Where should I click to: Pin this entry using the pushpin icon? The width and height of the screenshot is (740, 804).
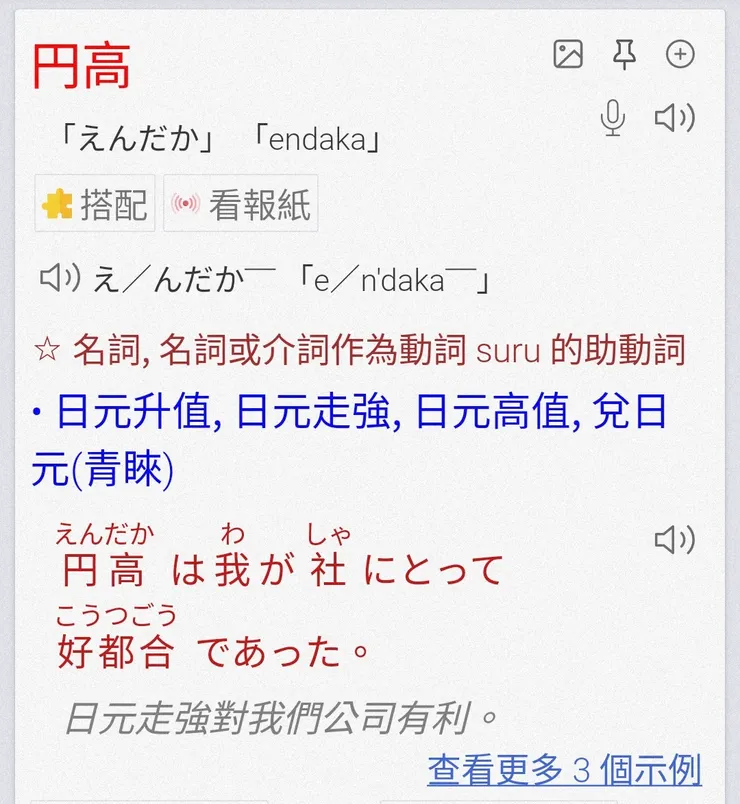point(624,55)
